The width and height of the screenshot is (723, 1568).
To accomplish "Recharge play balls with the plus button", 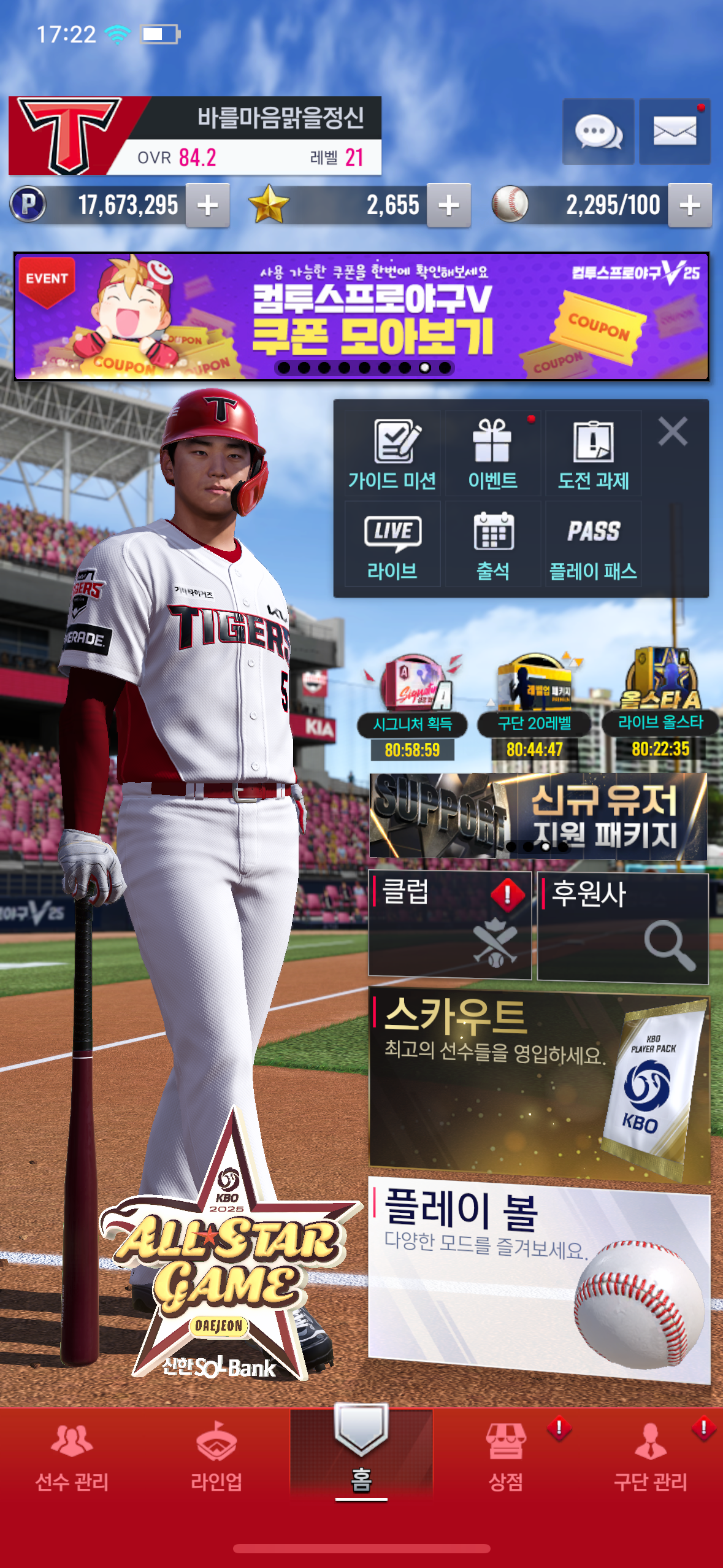I will point(690,205).
